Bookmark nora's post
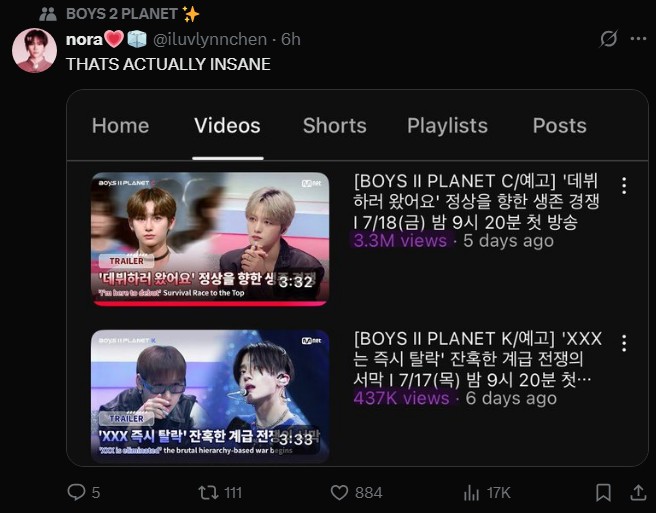Image resolution: width=656 pixels, height=513 pixels. coord(603,492)
